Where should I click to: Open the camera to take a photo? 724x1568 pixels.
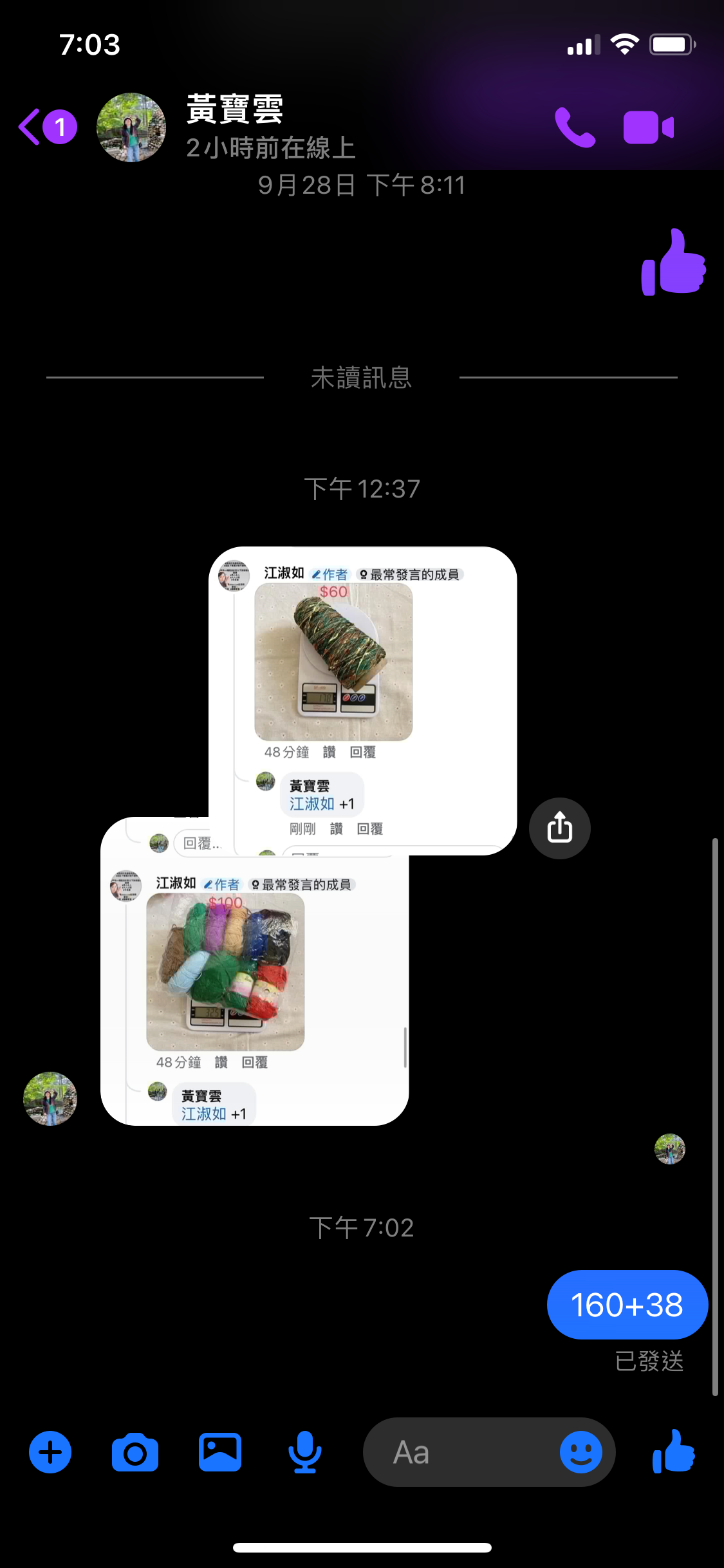point(134,1451)
